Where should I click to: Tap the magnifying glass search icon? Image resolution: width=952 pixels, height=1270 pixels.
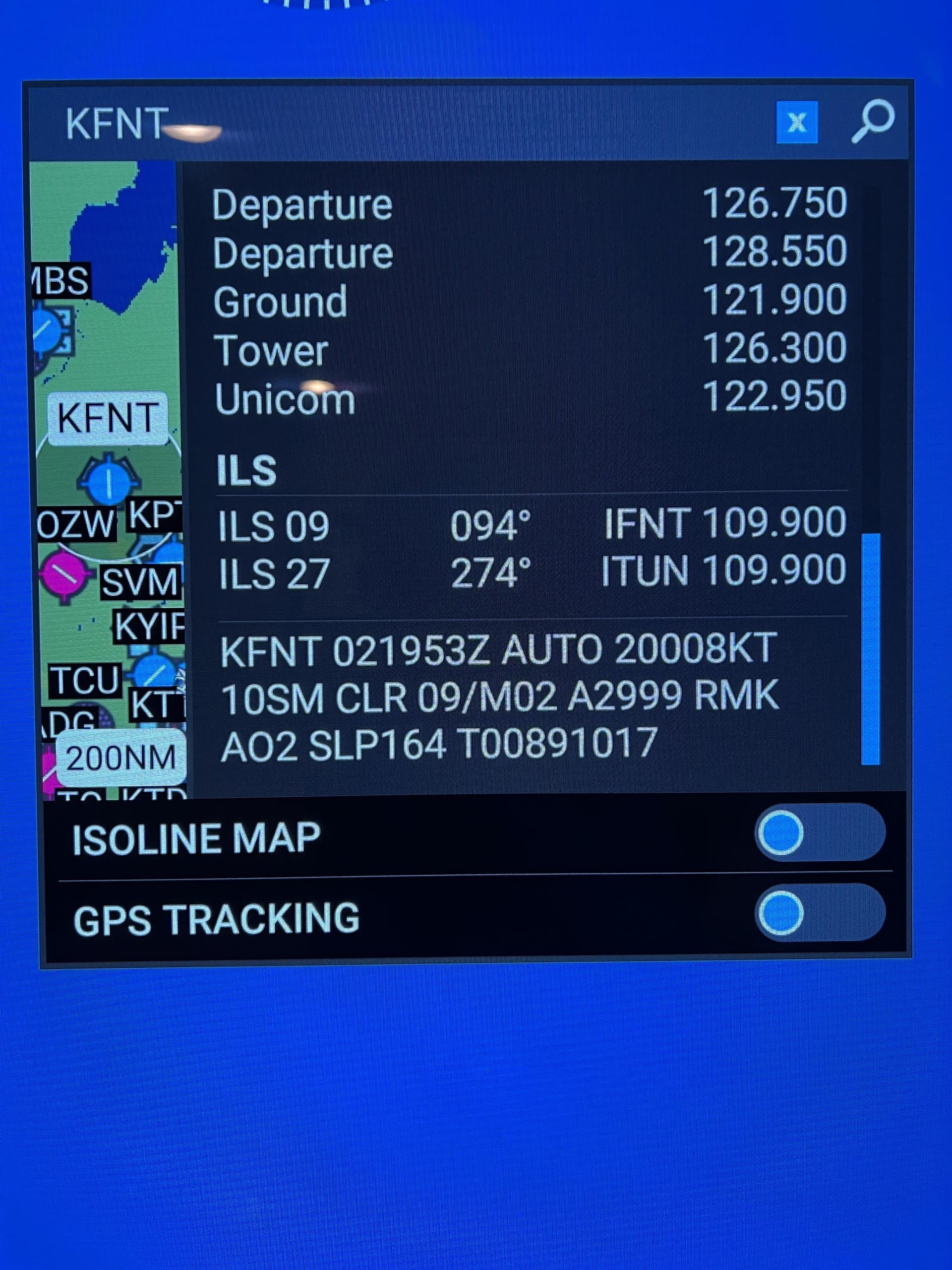(872, 121)
